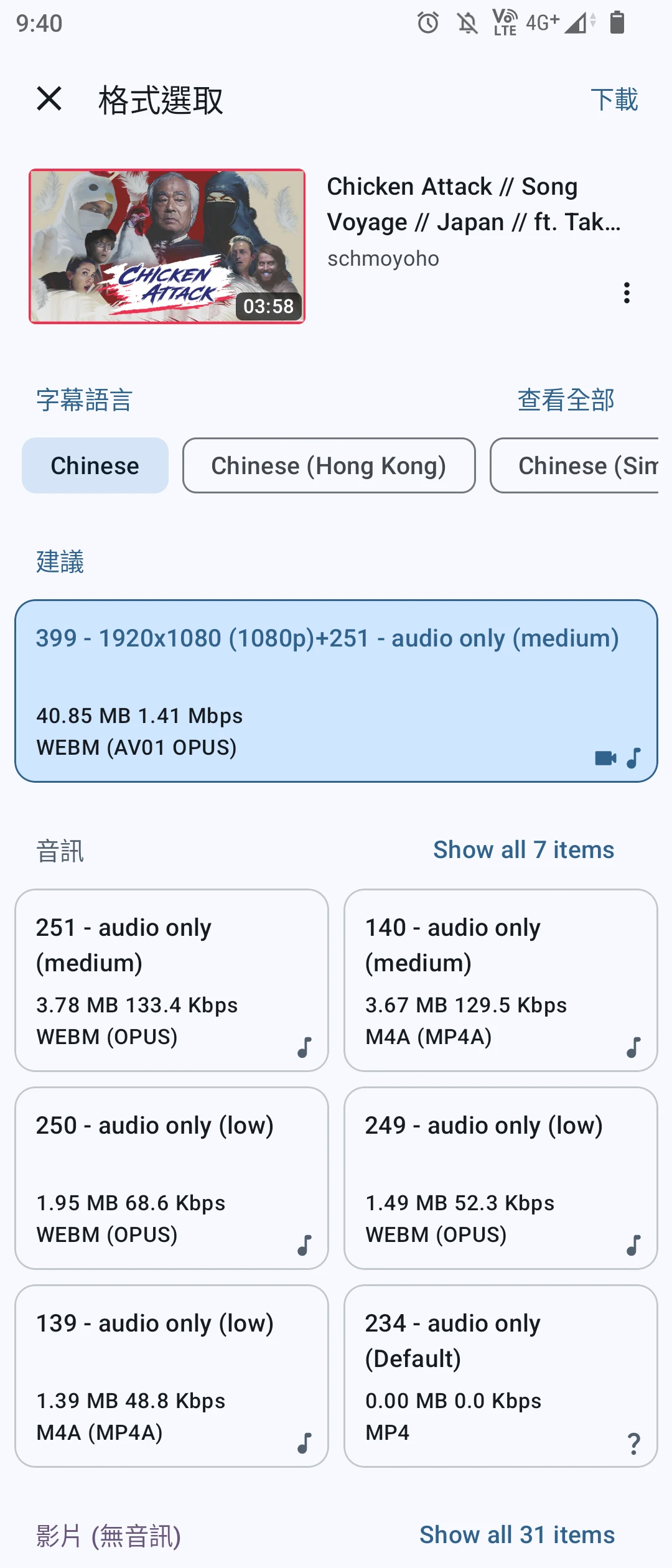Tap the 下載 download button
Screen dimensions: 672x1568
614,100
